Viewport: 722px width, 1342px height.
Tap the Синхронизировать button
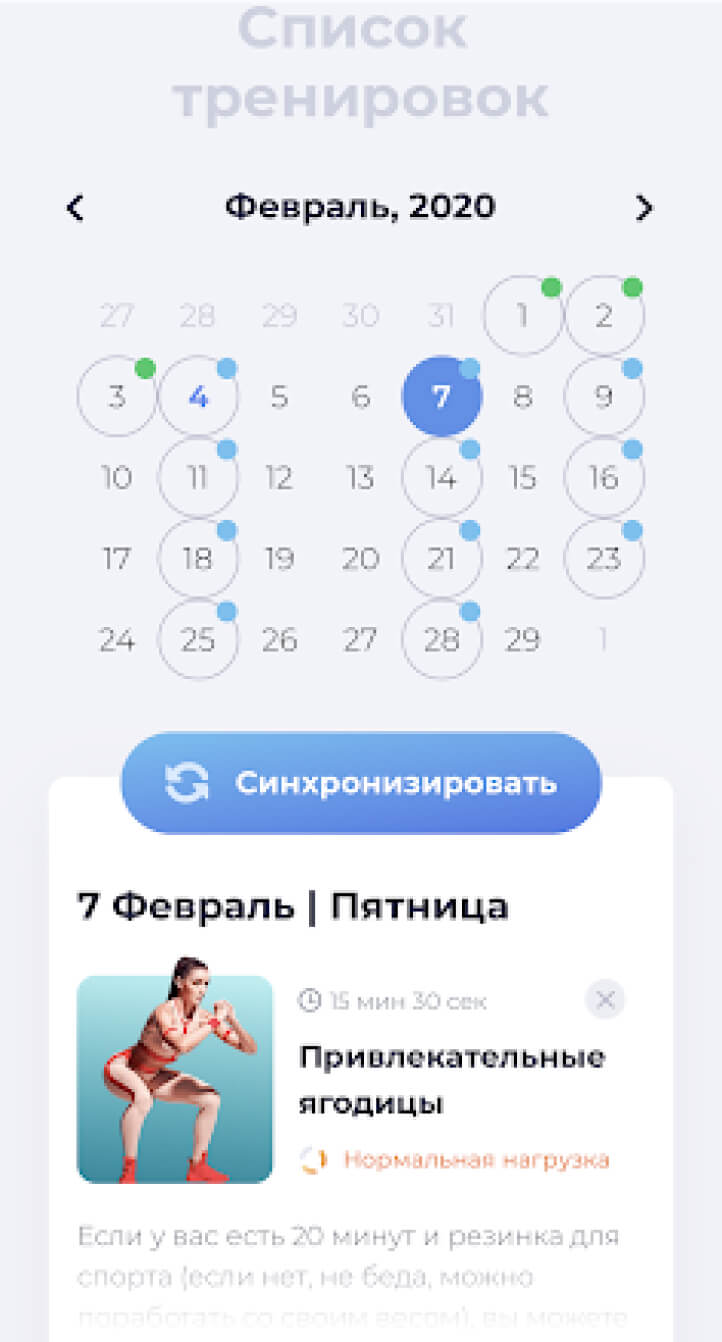pos(361,783)
